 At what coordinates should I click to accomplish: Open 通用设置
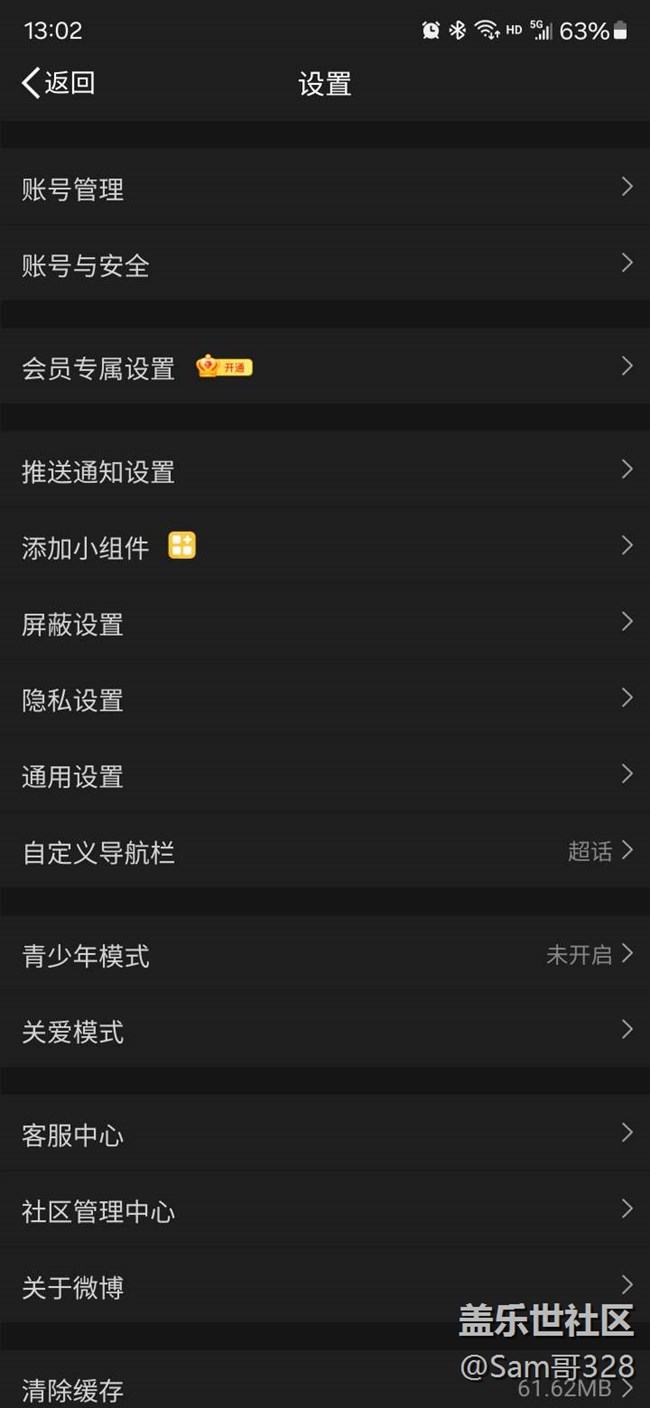[325, 774]
